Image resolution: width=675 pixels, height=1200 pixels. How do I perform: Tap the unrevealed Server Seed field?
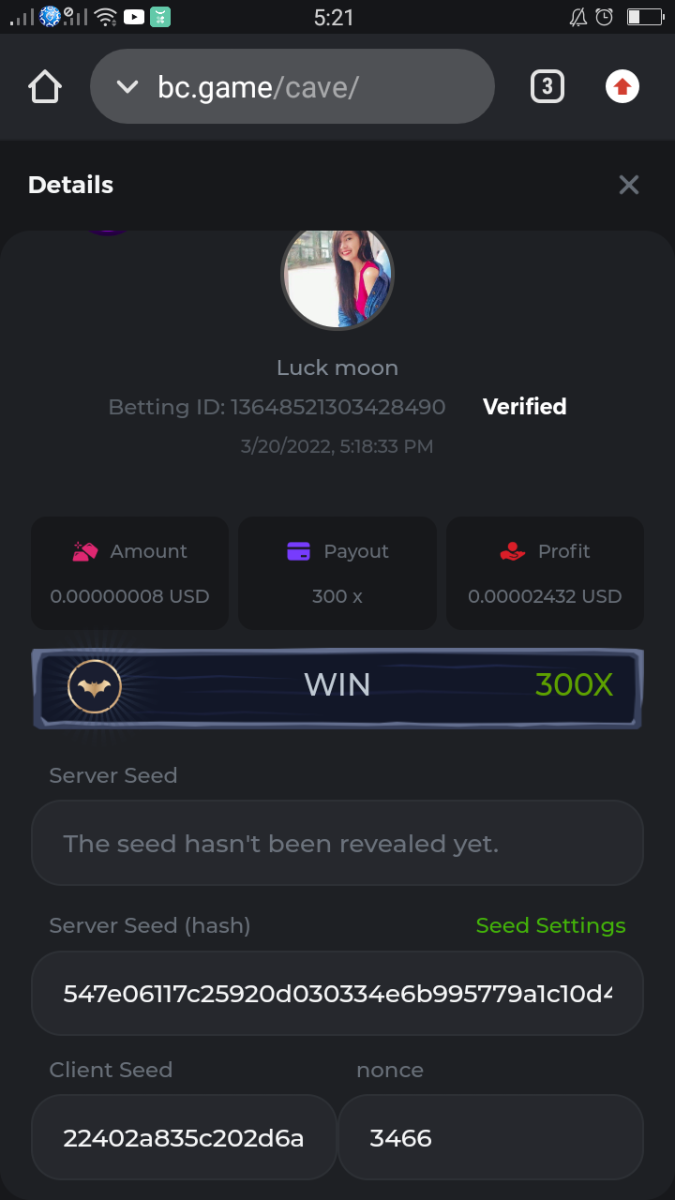coord(337,843)
